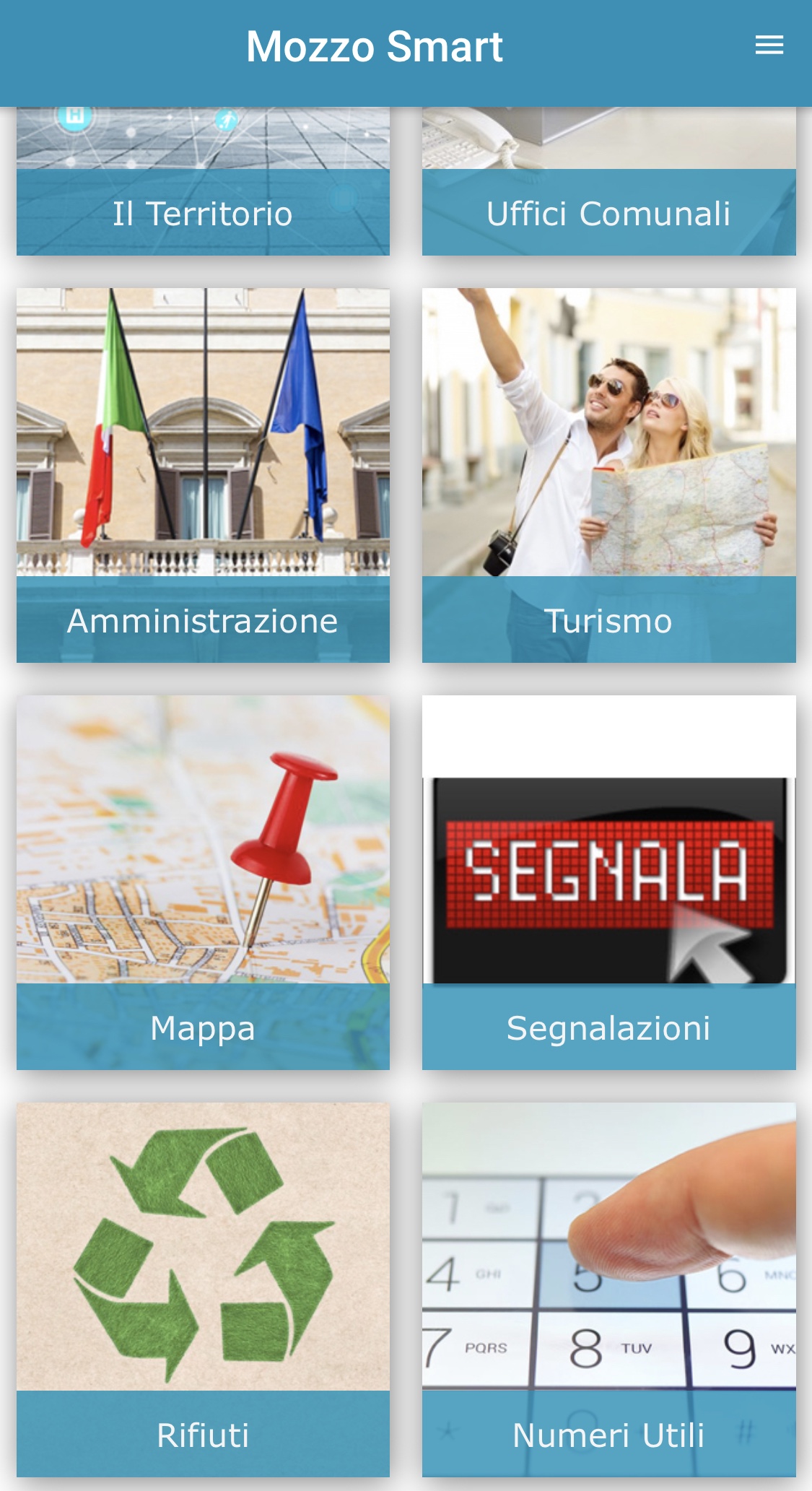Screen dimensions: 812x1491
Task: Select the Amministrazione card
Action: pos(203,475)
